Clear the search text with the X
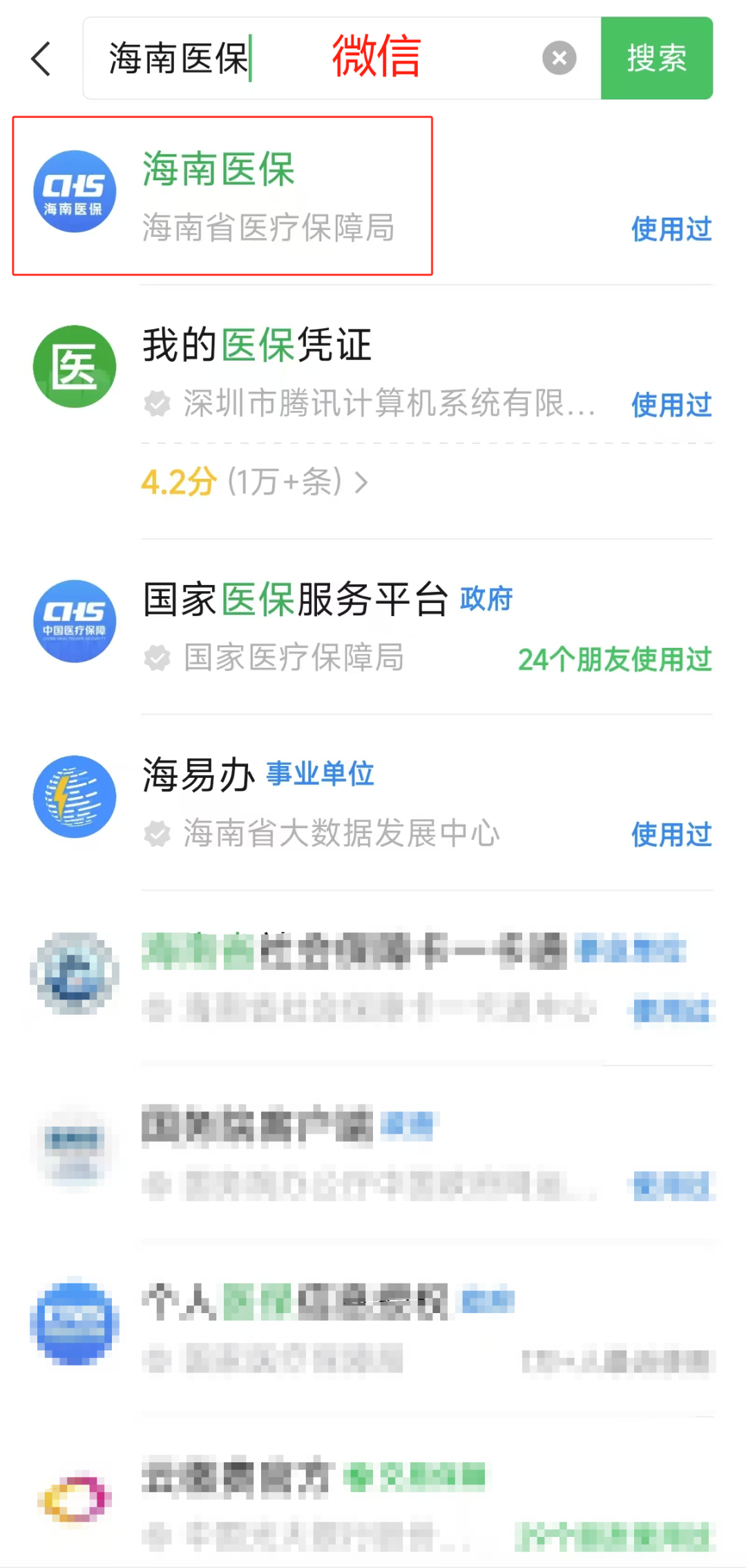The height and width of the screenshot is (1568, 746). 559,58
